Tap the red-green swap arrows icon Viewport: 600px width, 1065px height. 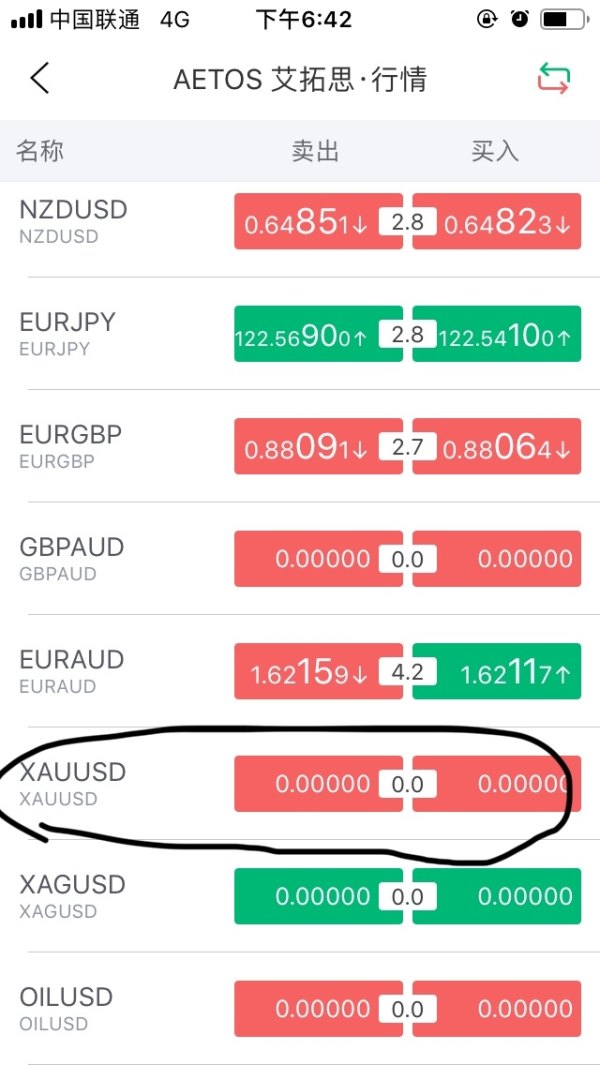tap(553, 78)
